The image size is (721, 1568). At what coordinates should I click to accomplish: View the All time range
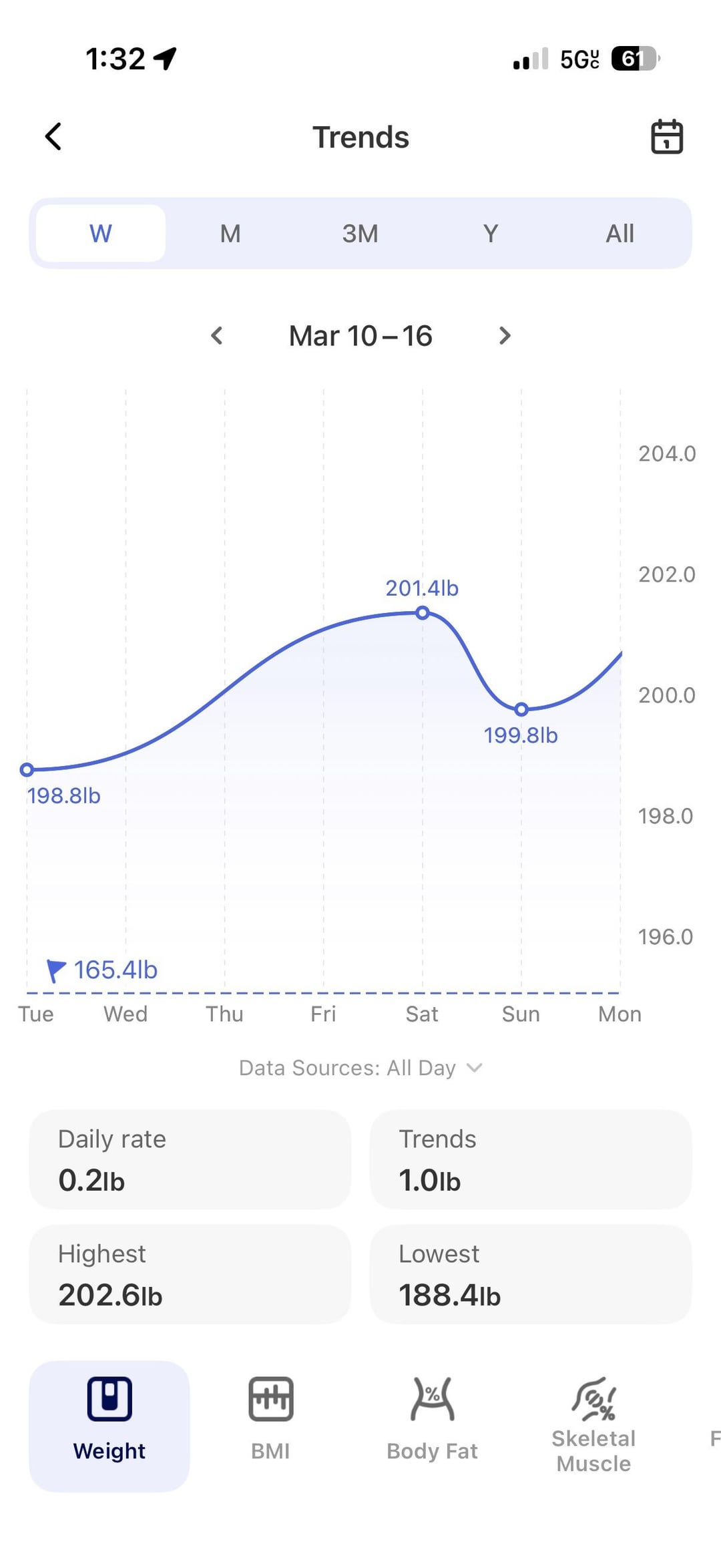[x=620, y=234]
